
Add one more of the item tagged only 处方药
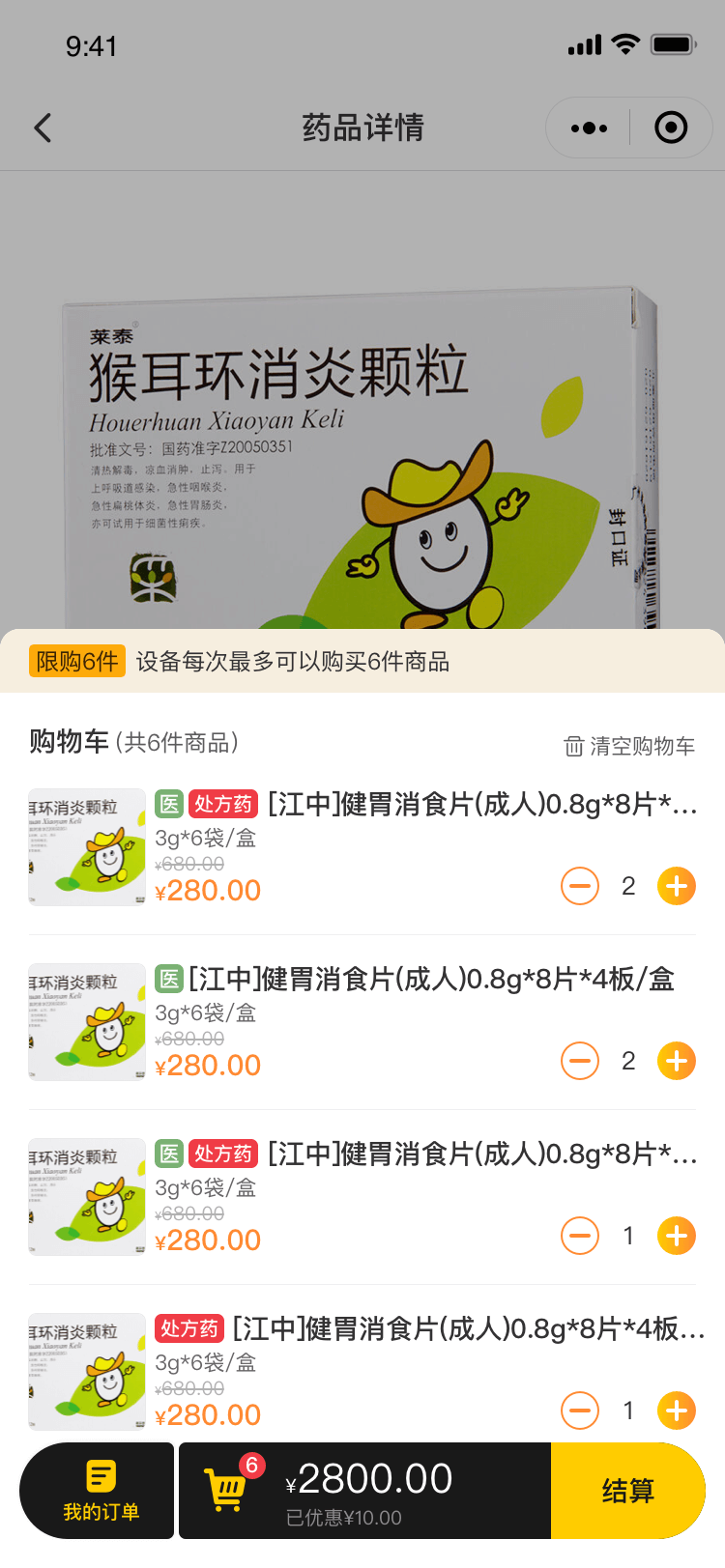coord(677,1411)
